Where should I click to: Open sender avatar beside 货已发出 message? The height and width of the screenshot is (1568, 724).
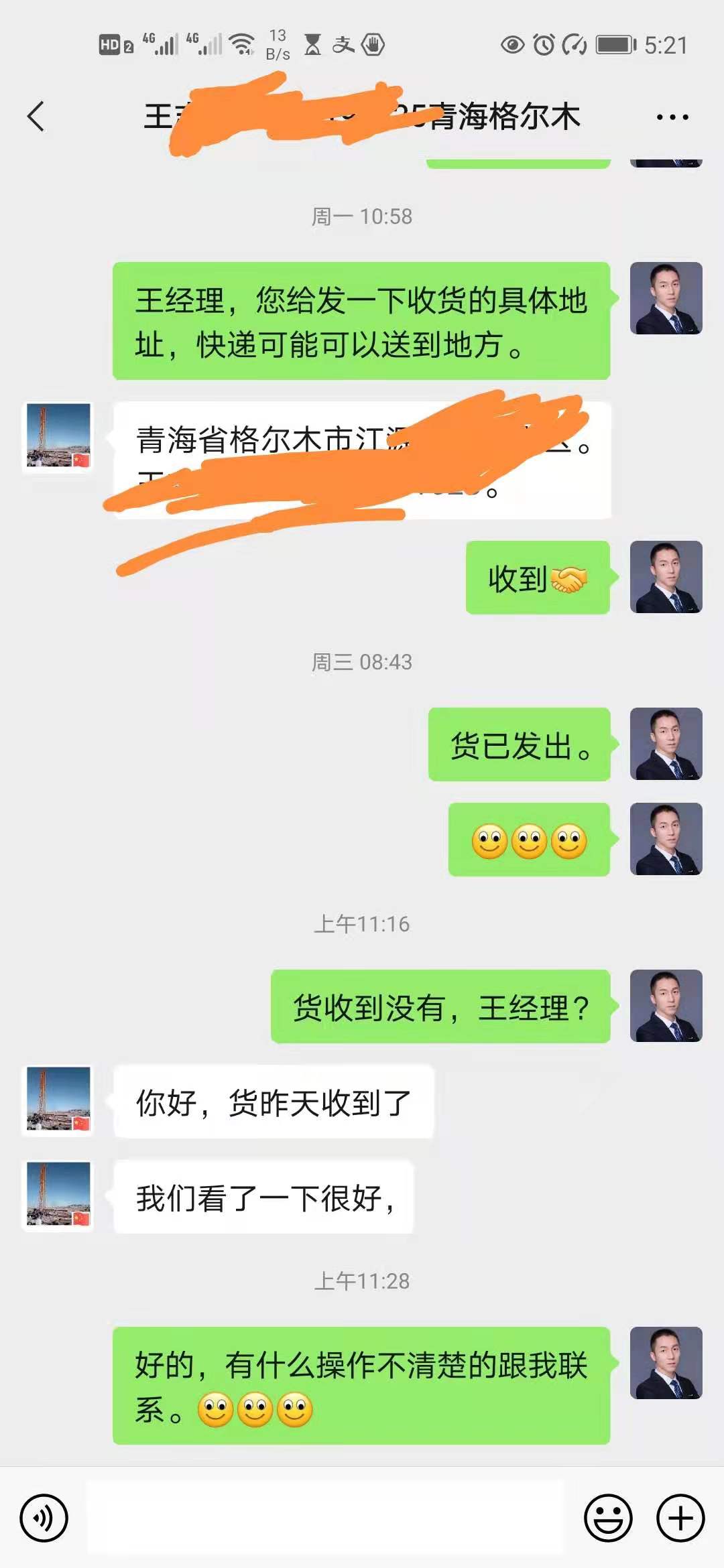point(666,744)
